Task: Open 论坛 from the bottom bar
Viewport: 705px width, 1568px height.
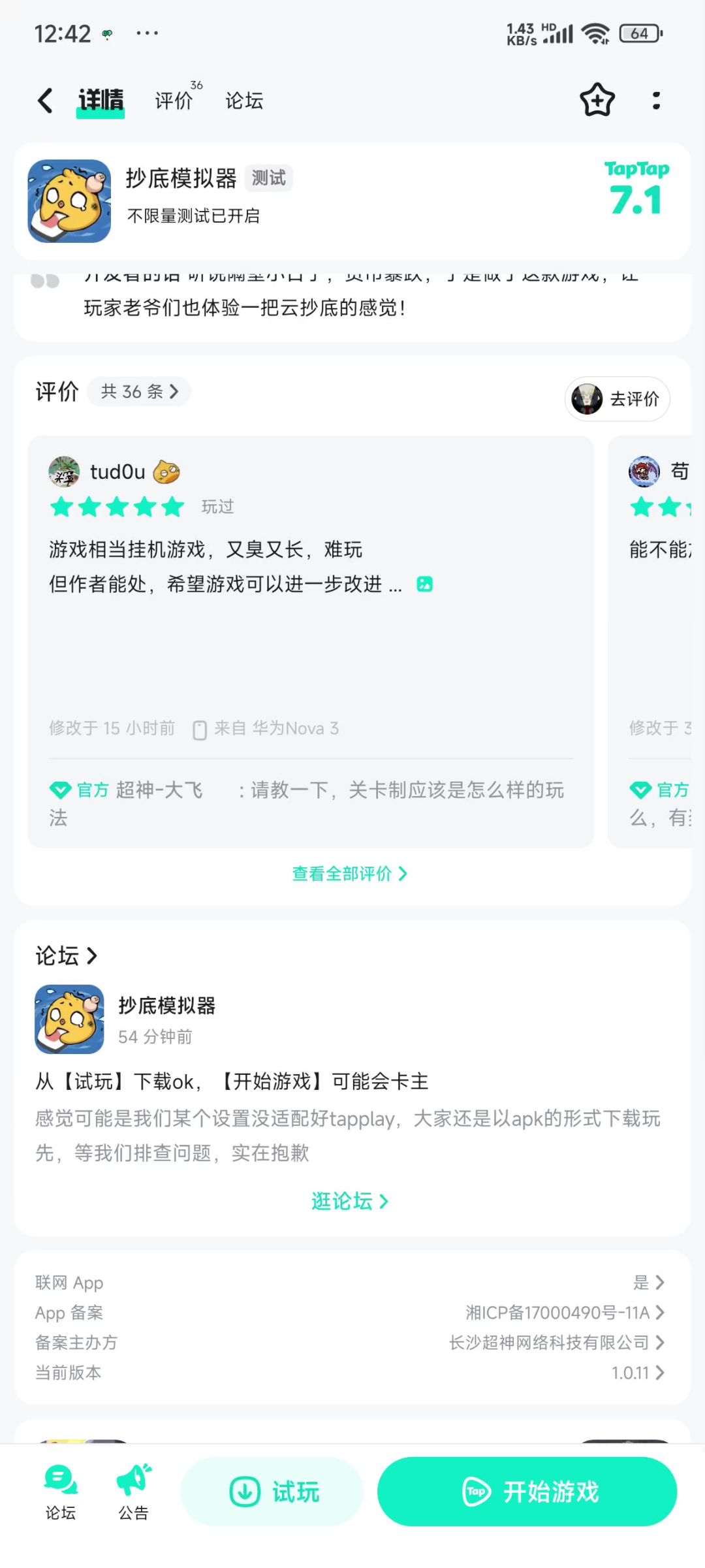Action: [61, 1492]
